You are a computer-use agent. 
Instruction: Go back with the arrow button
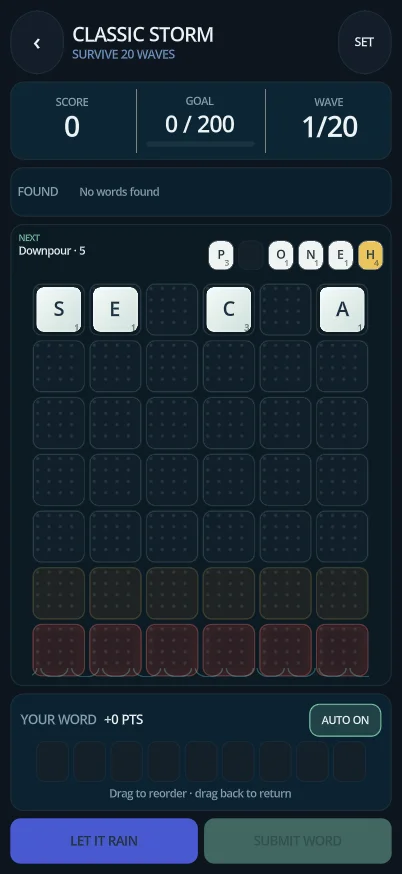[x=37, y=43]
